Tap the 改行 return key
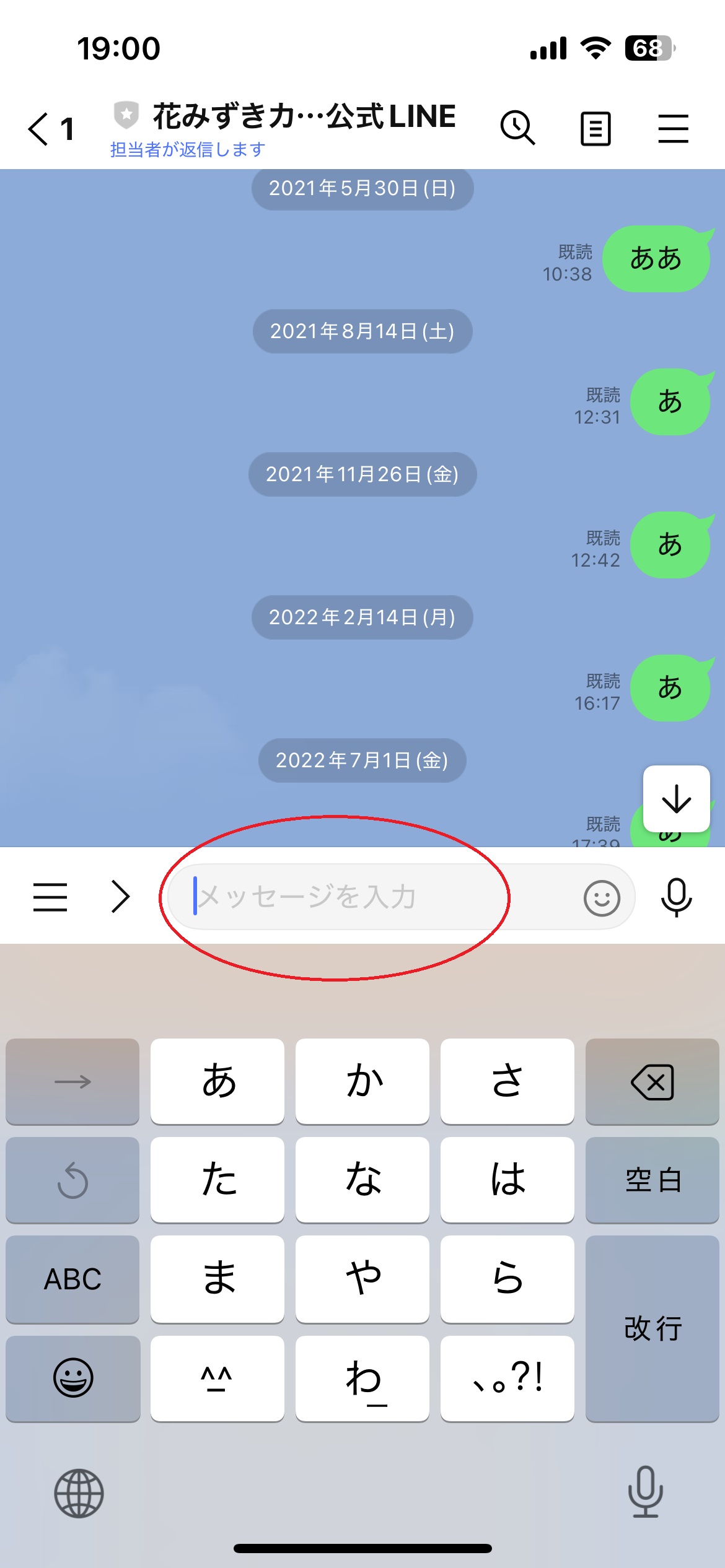This screenshot has height=1568, width=725. [652, 1328]
